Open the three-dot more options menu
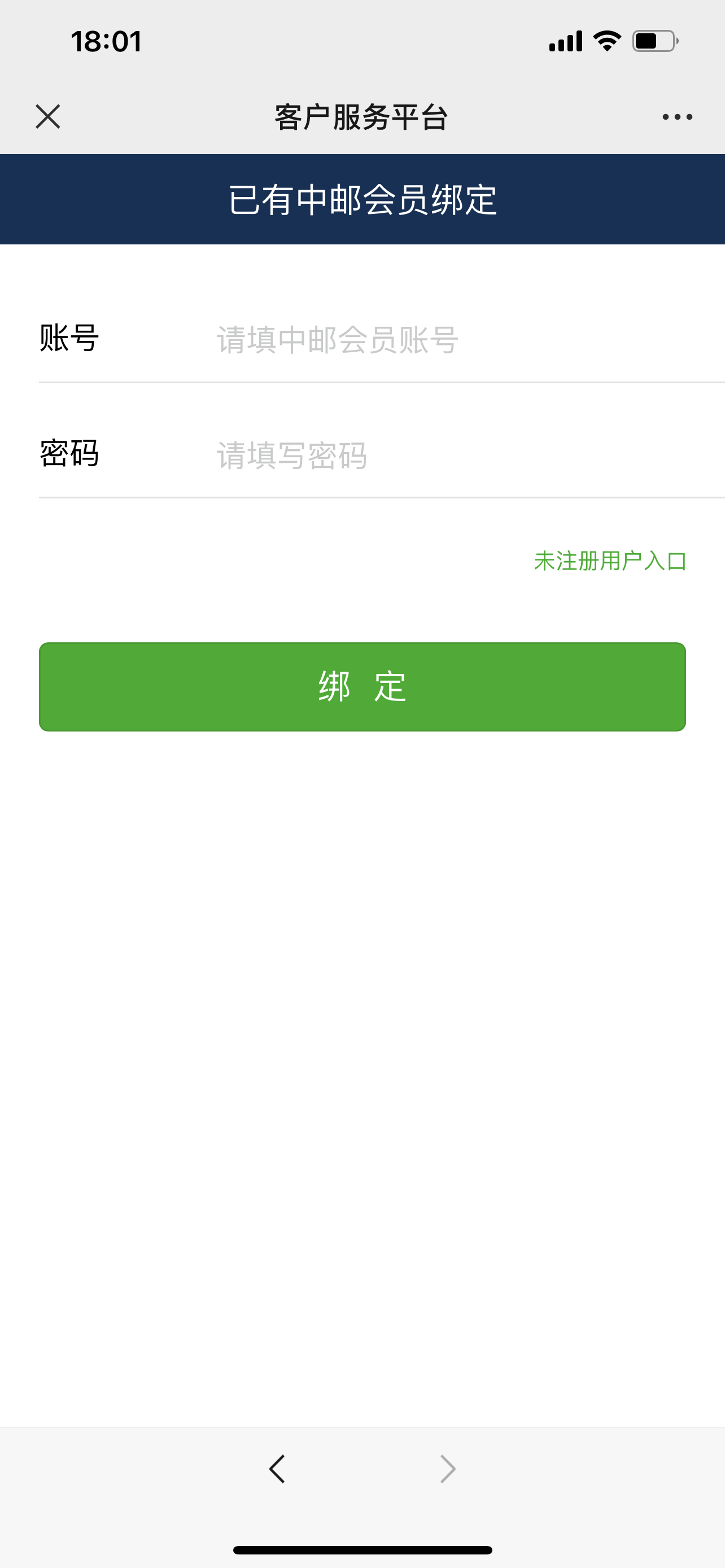This screenshot has width=725, height=1568. pos(677,116)
